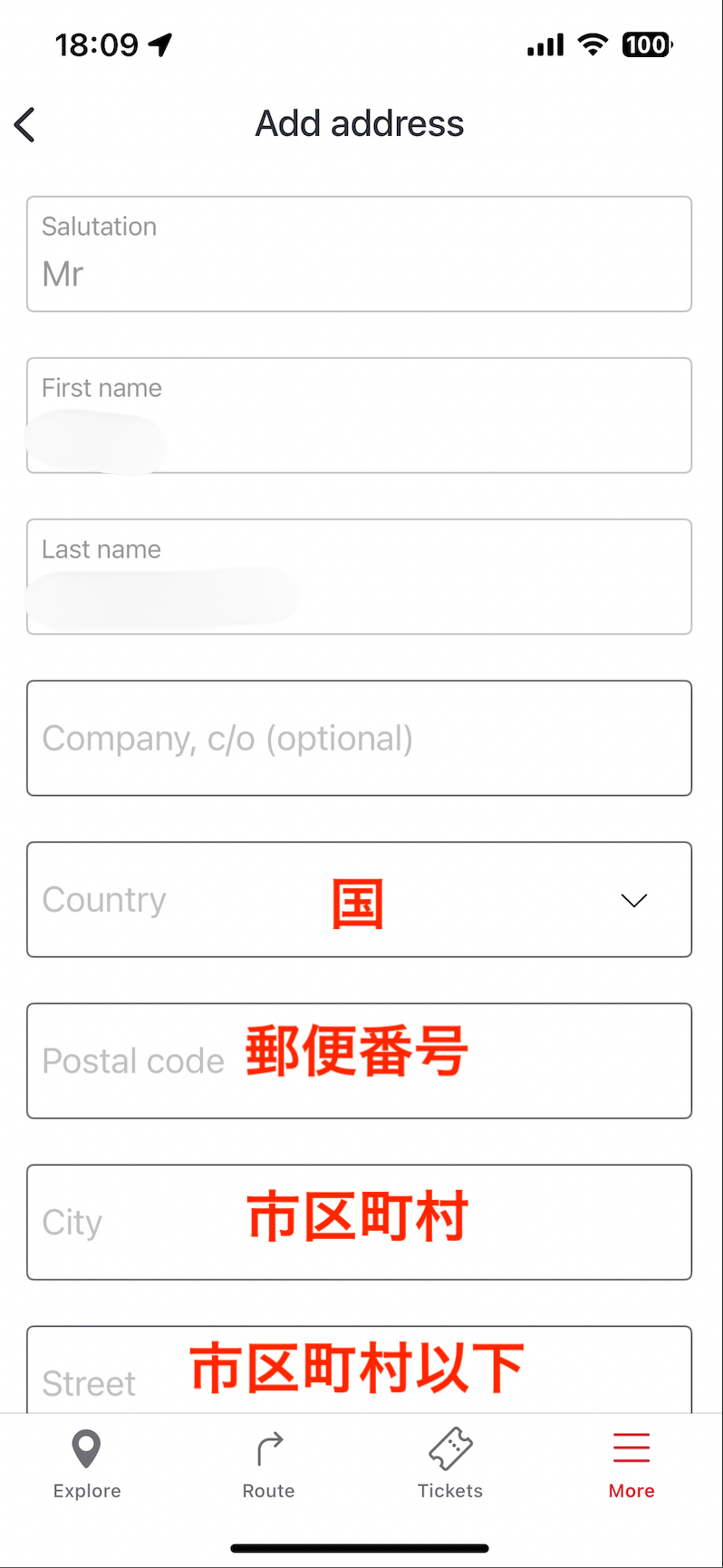Expand the Country dropdown
This screenshot has width=723, height=1568.
(360, 899)
